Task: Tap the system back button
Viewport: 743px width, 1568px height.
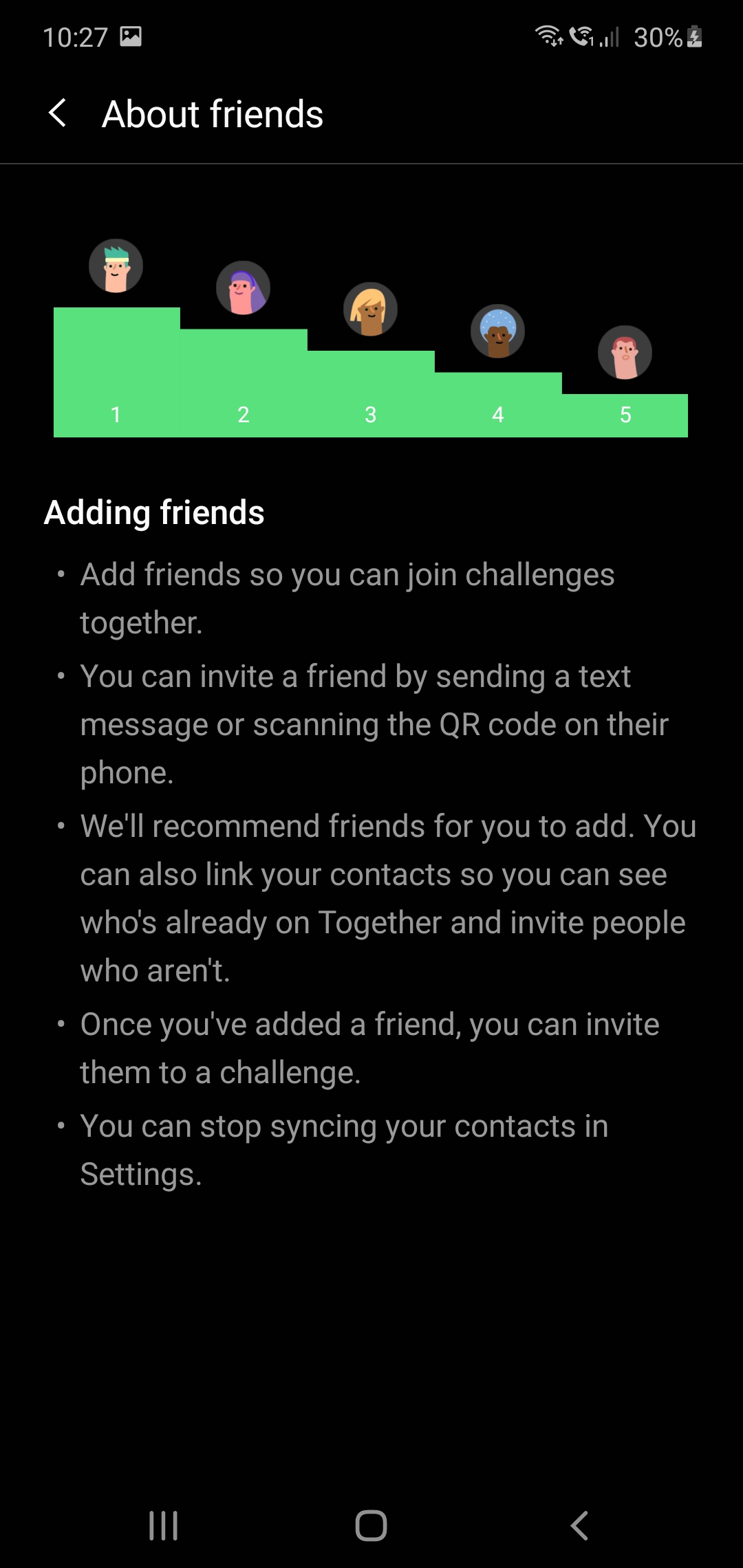Action: click(x=579, y=1525)
